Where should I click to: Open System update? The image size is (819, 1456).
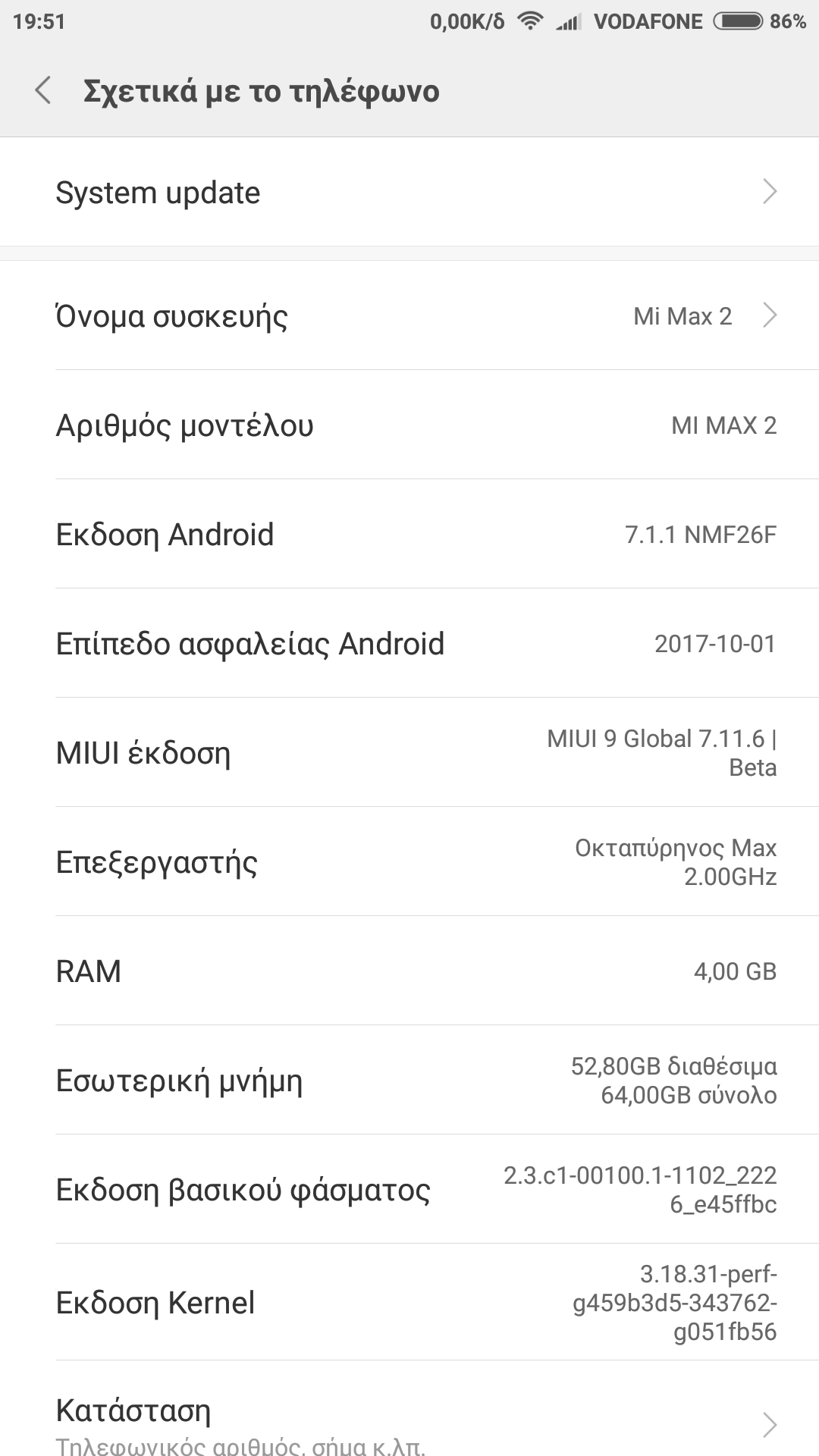coord(409,193)
